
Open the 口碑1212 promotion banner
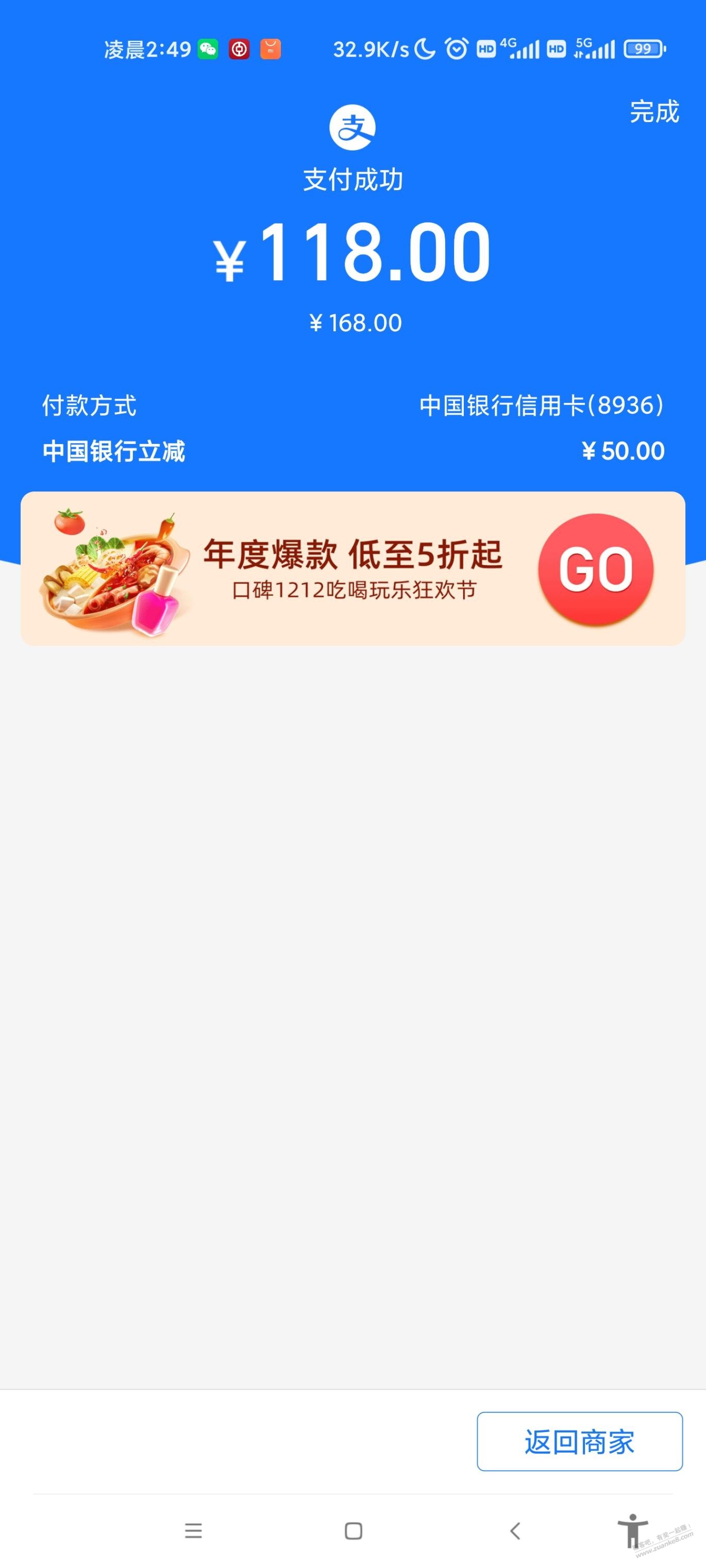tap(352, 569)
